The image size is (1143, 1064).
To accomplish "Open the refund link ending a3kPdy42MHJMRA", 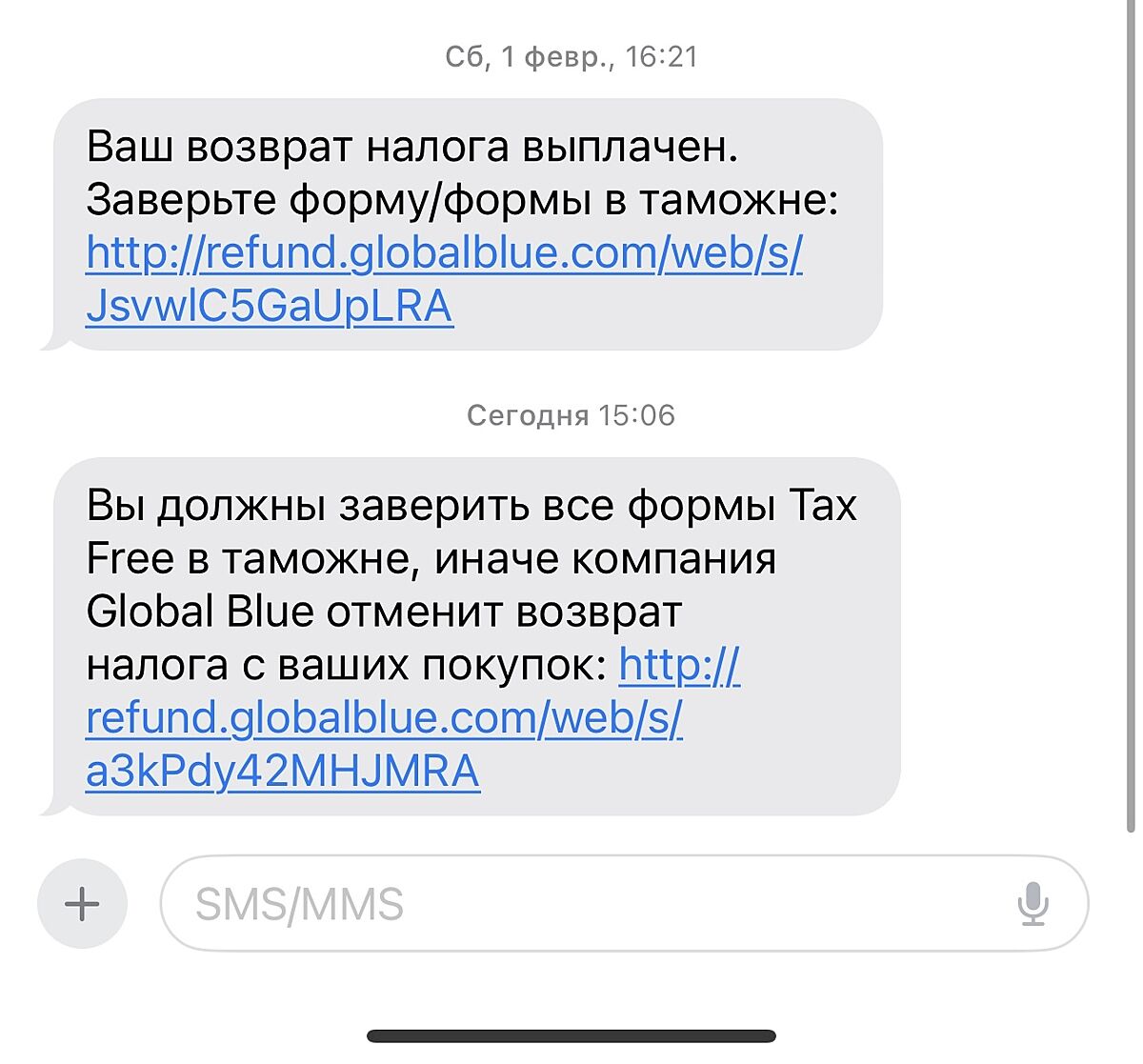I will tap(384, 719).
